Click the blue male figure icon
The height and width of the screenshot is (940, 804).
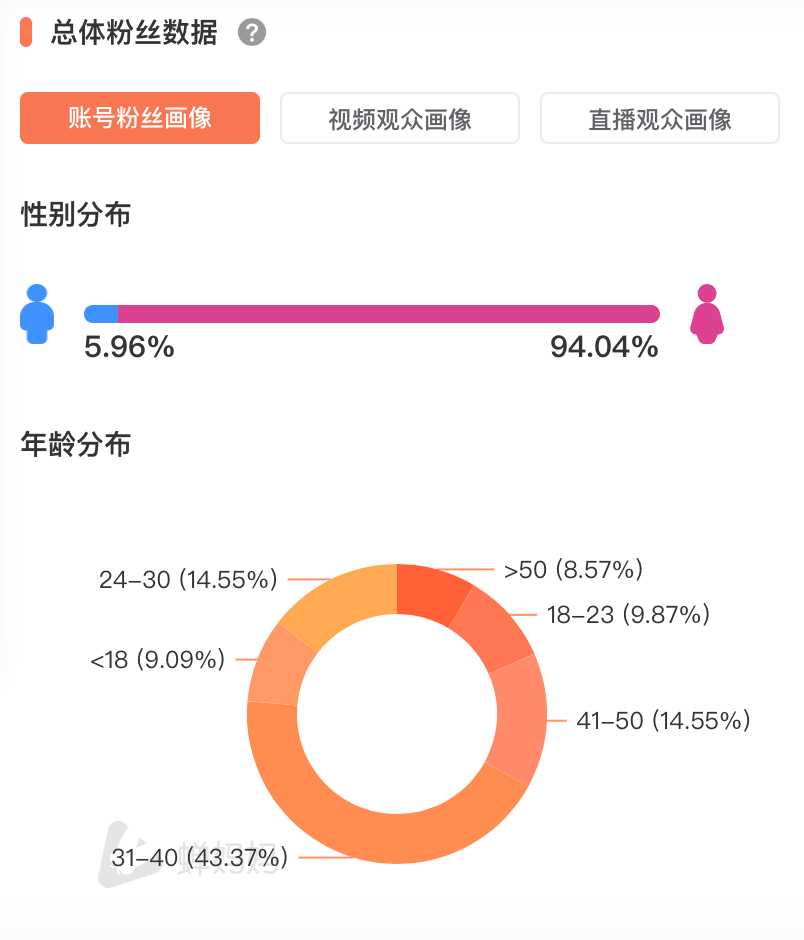point(37,313)
